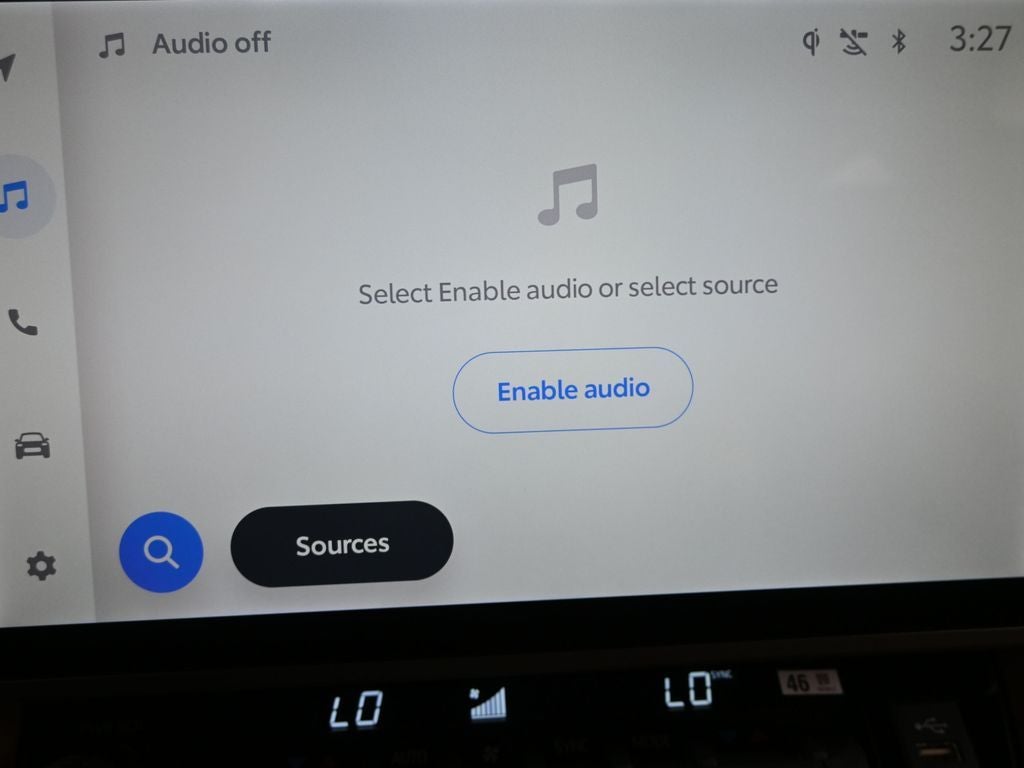Screen dimensions: 1024x768
Task: Open the blue search button
Action: [161, 551]
